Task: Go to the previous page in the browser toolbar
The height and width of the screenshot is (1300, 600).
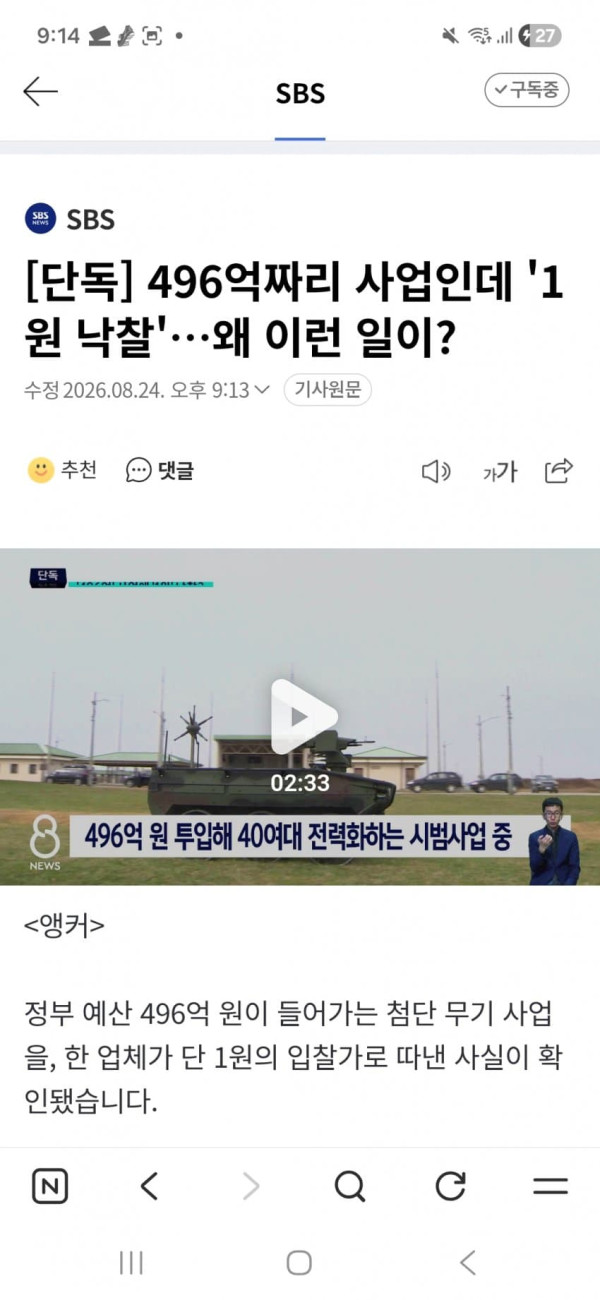Action: 150,1187
